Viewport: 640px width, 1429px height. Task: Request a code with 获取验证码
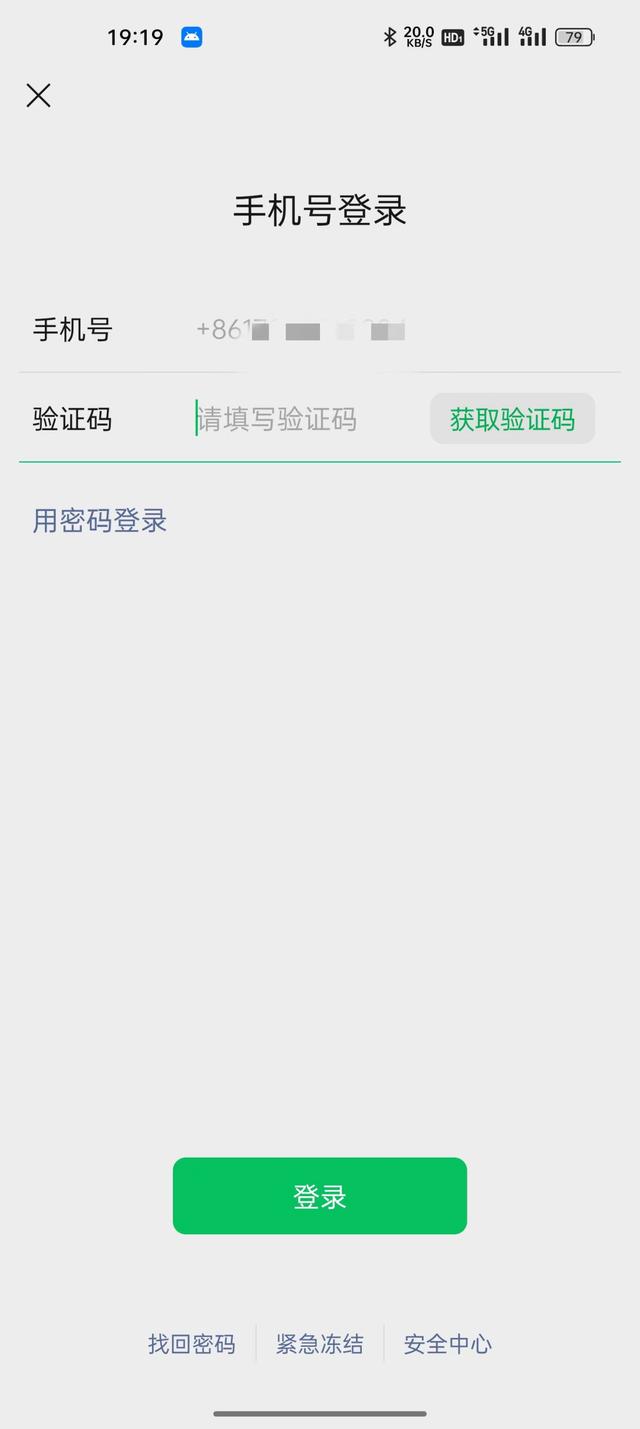tap(512, 419)
